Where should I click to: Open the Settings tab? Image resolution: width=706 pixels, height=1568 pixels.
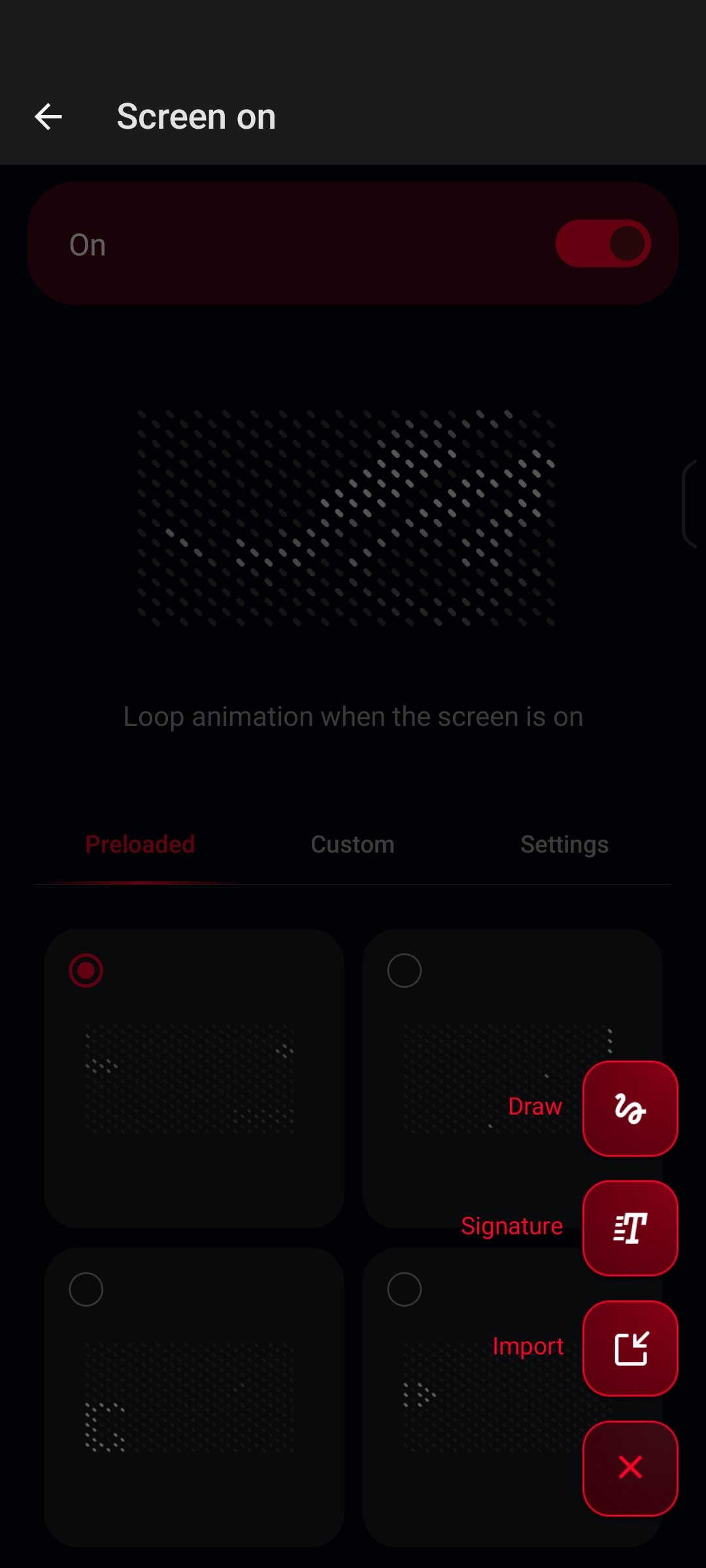565,844
